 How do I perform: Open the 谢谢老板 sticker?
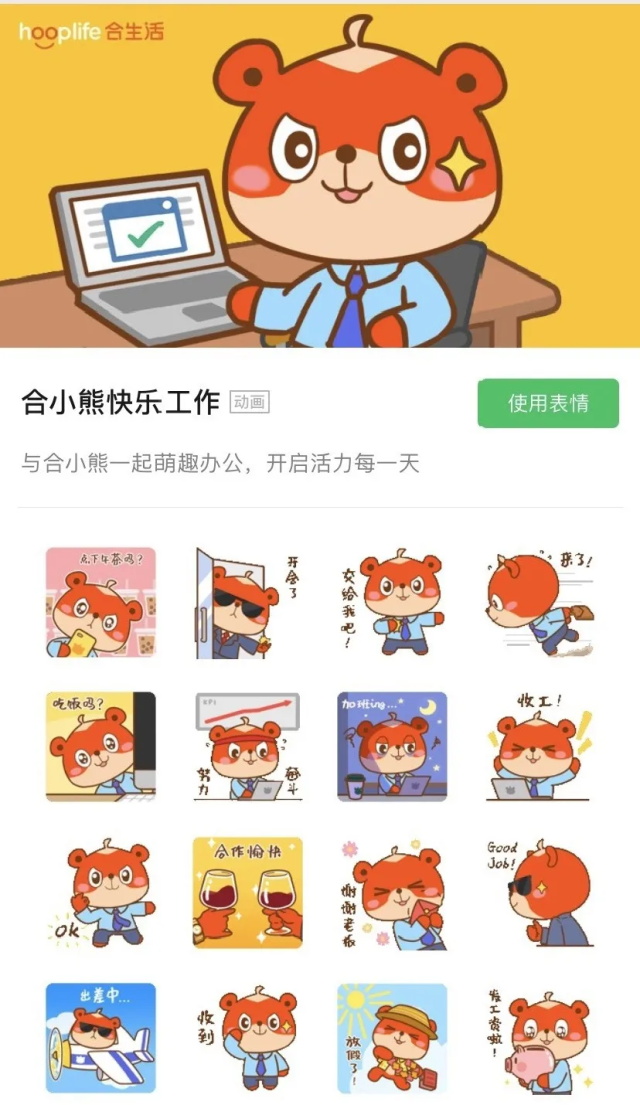click(x=393, y=893)
